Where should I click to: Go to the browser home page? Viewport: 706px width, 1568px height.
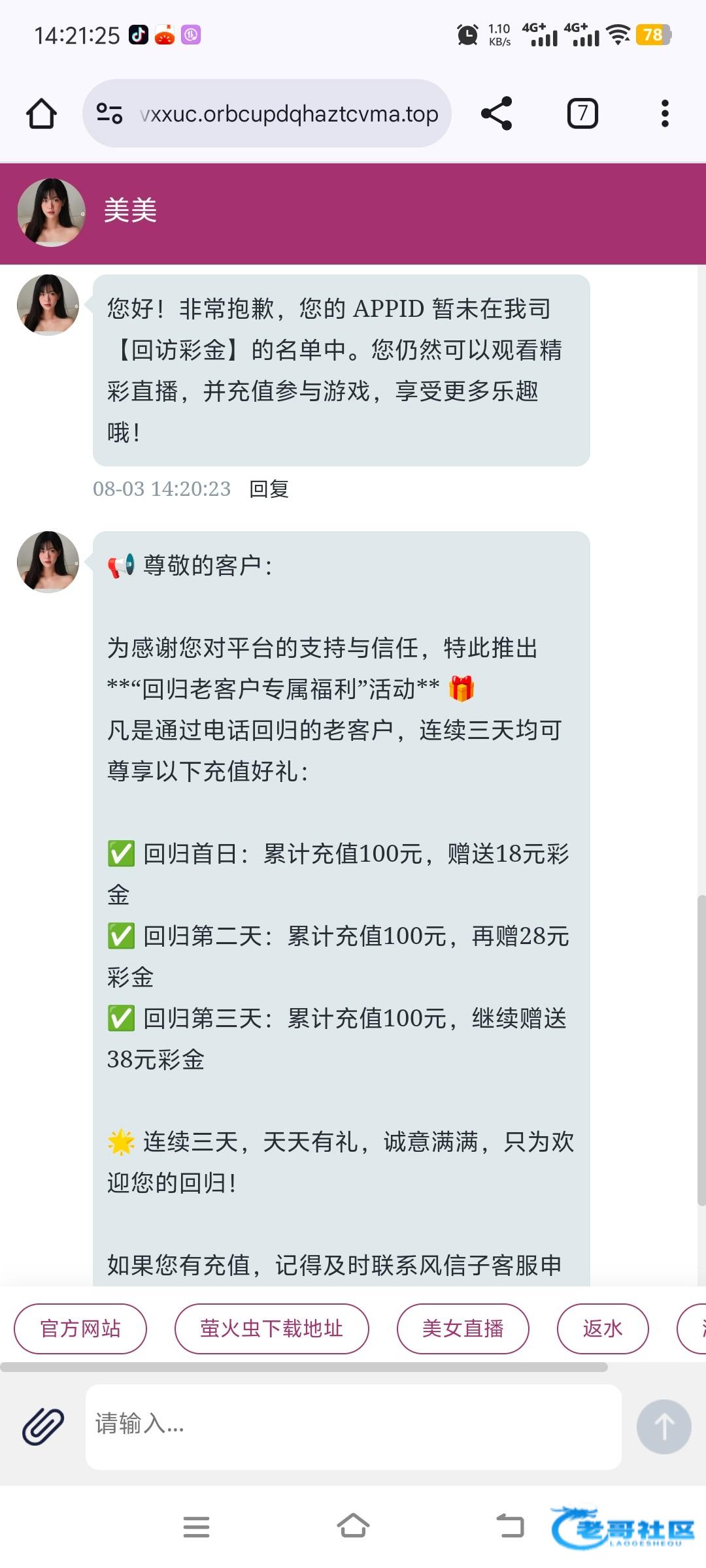[41, 114]
